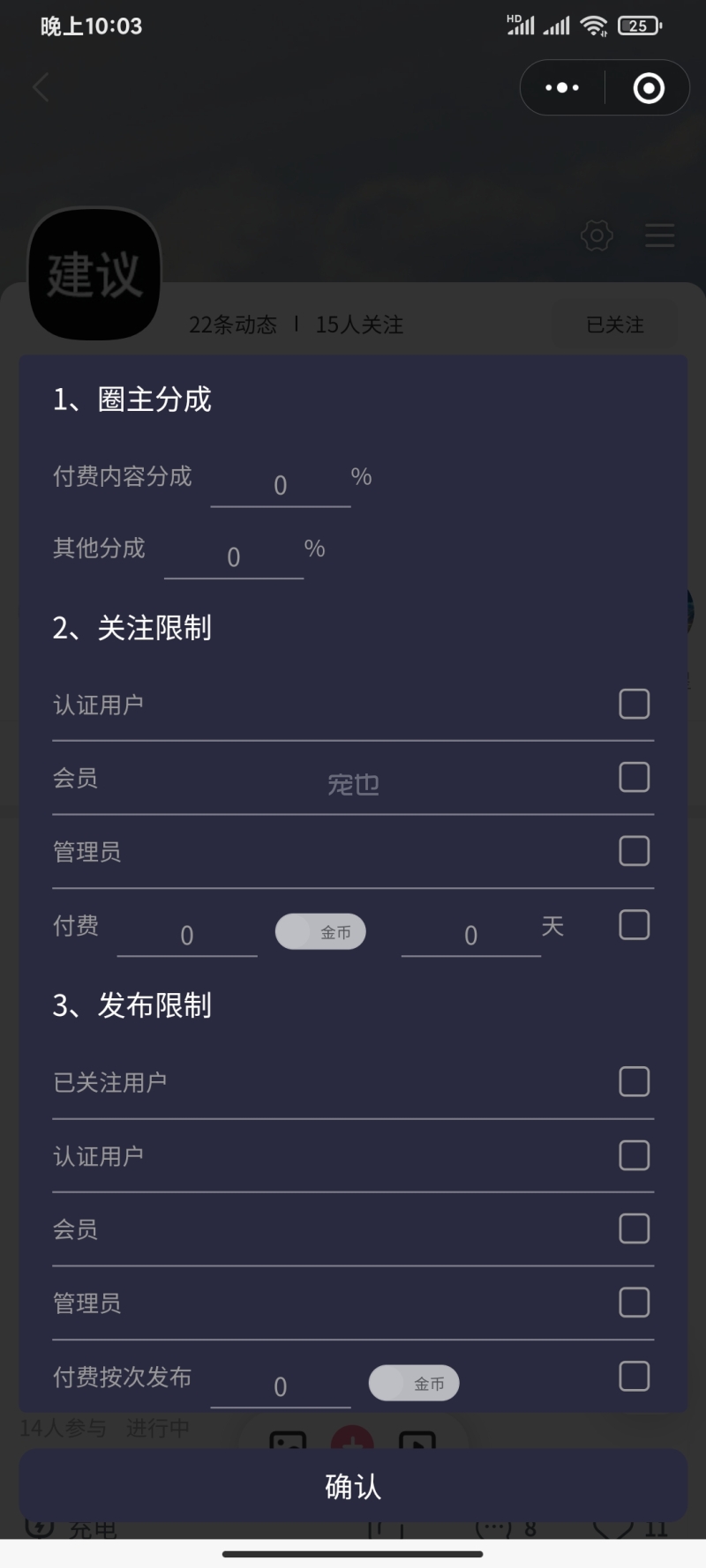The height and width of the screenshot is (1568, 706).
Task: Edit the 付费内容分成 percentage field
Action: coord(281,485)
